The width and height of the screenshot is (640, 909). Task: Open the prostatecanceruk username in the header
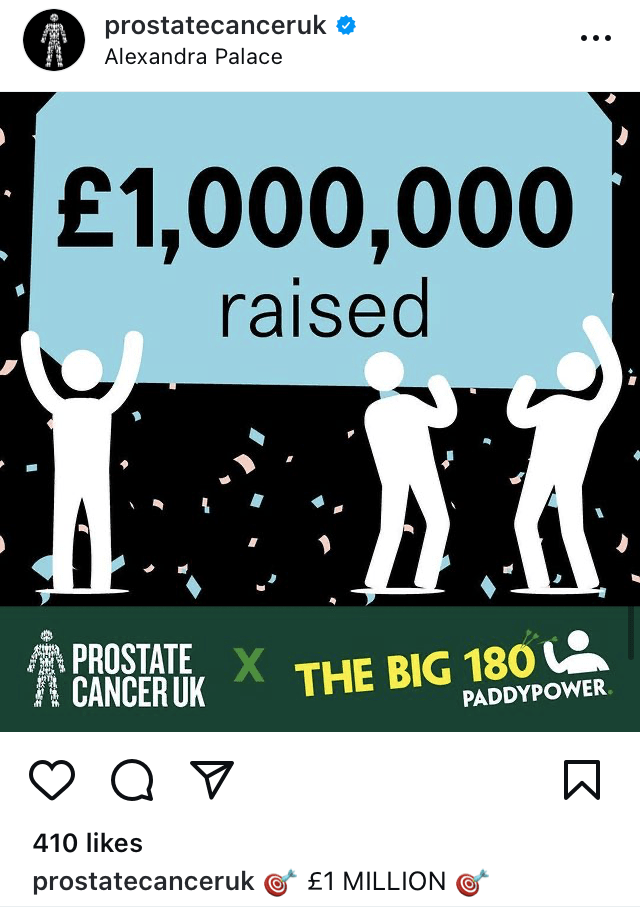pos(215,26)
